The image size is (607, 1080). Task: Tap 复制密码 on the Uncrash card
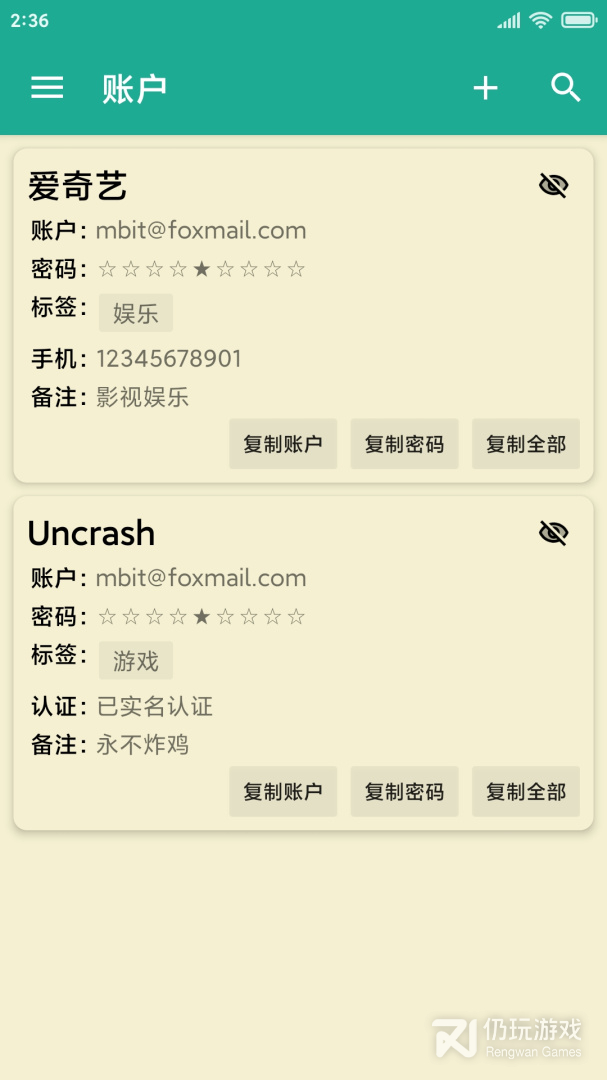(404, 792)
